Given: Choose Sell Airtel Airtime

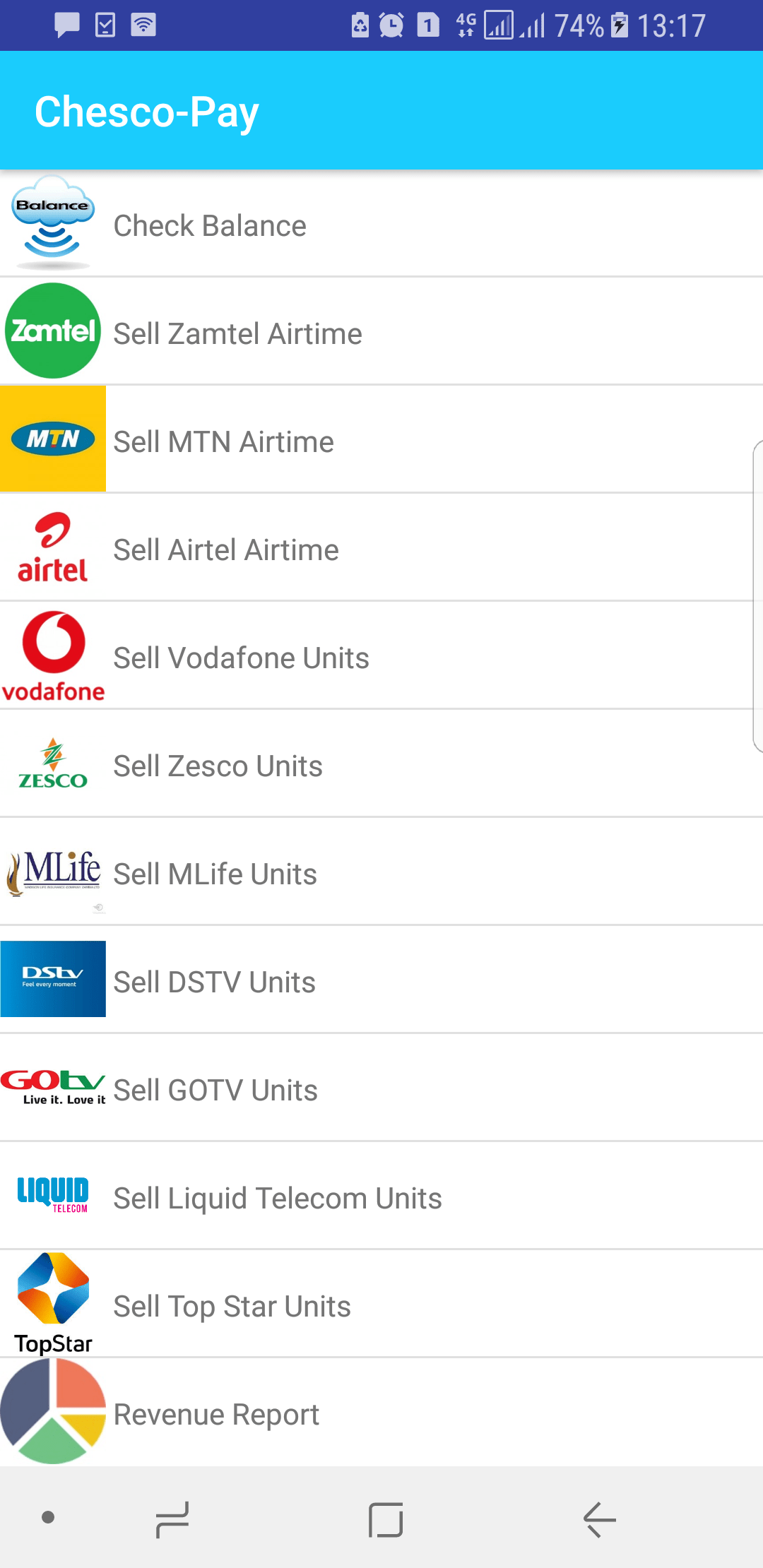Looking at the screenshot, I should 226,550.
